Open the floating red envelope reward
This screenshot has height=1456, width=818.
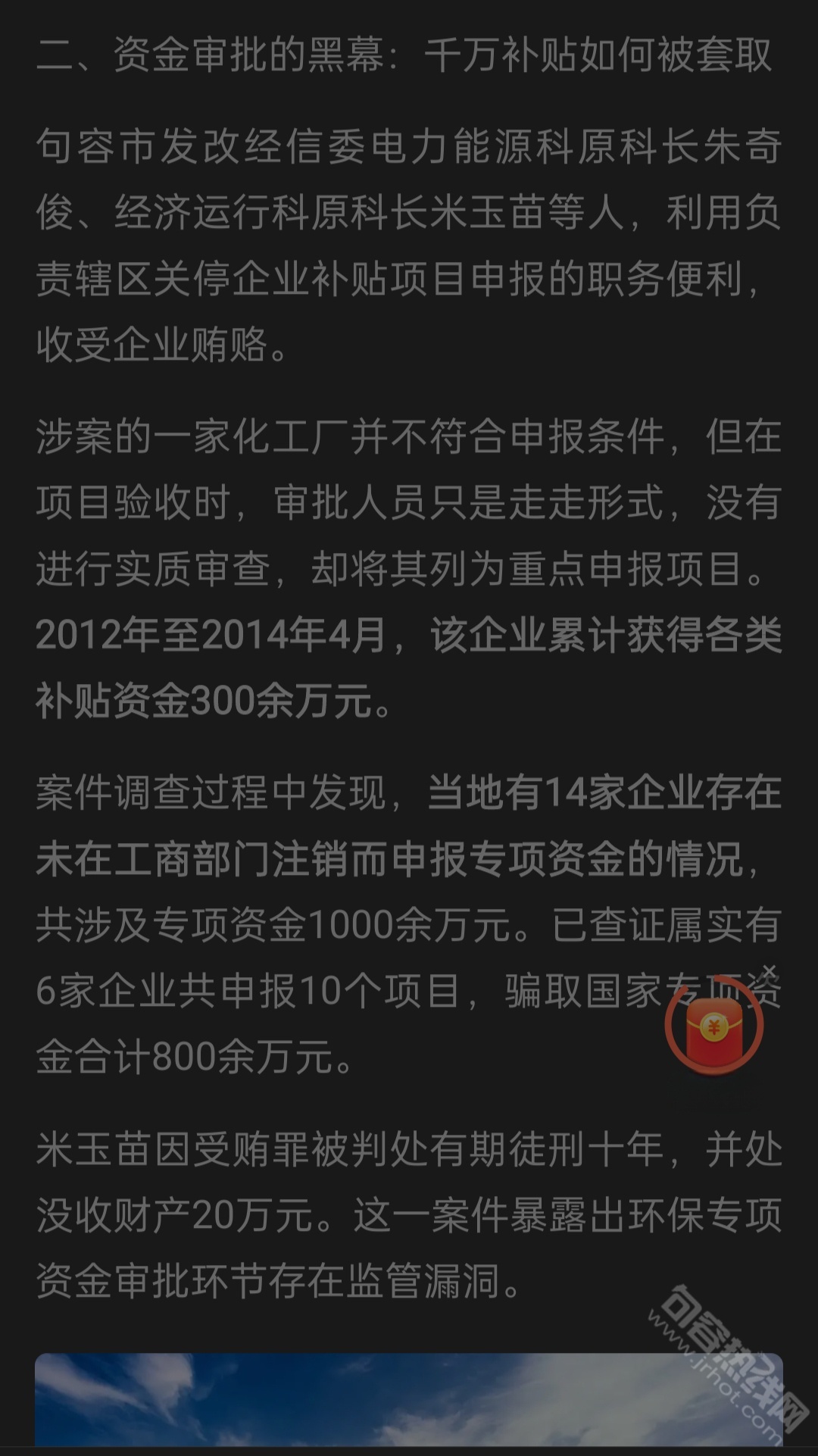pos(713,1026)
